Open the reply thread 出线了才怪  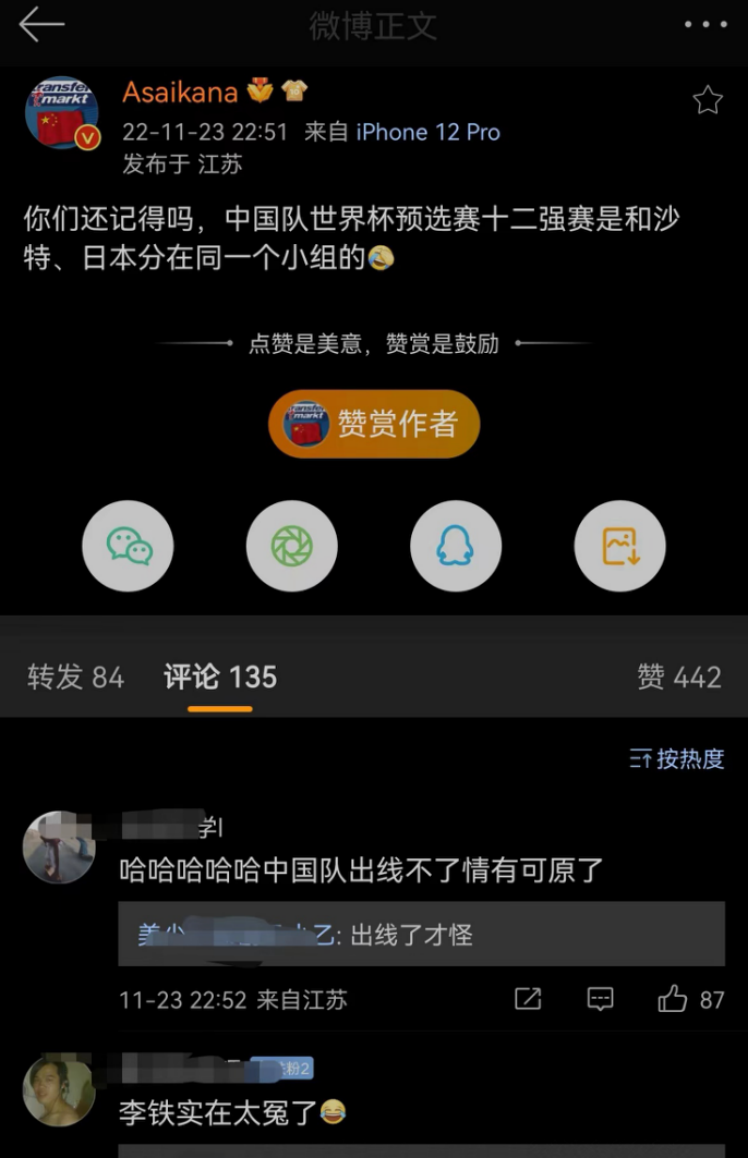coord(421,934)
